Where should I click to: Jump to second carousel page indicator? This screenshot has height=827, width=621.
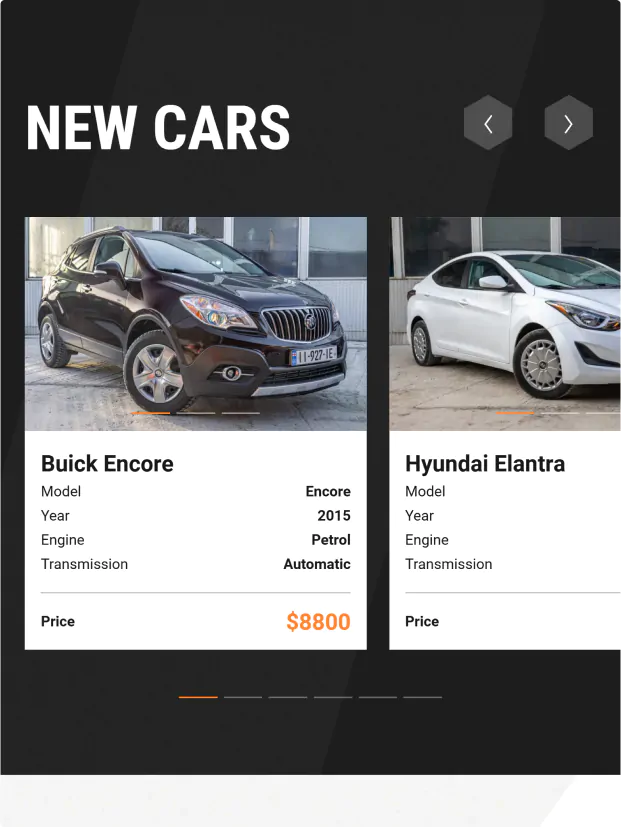[x=243, y=697]
